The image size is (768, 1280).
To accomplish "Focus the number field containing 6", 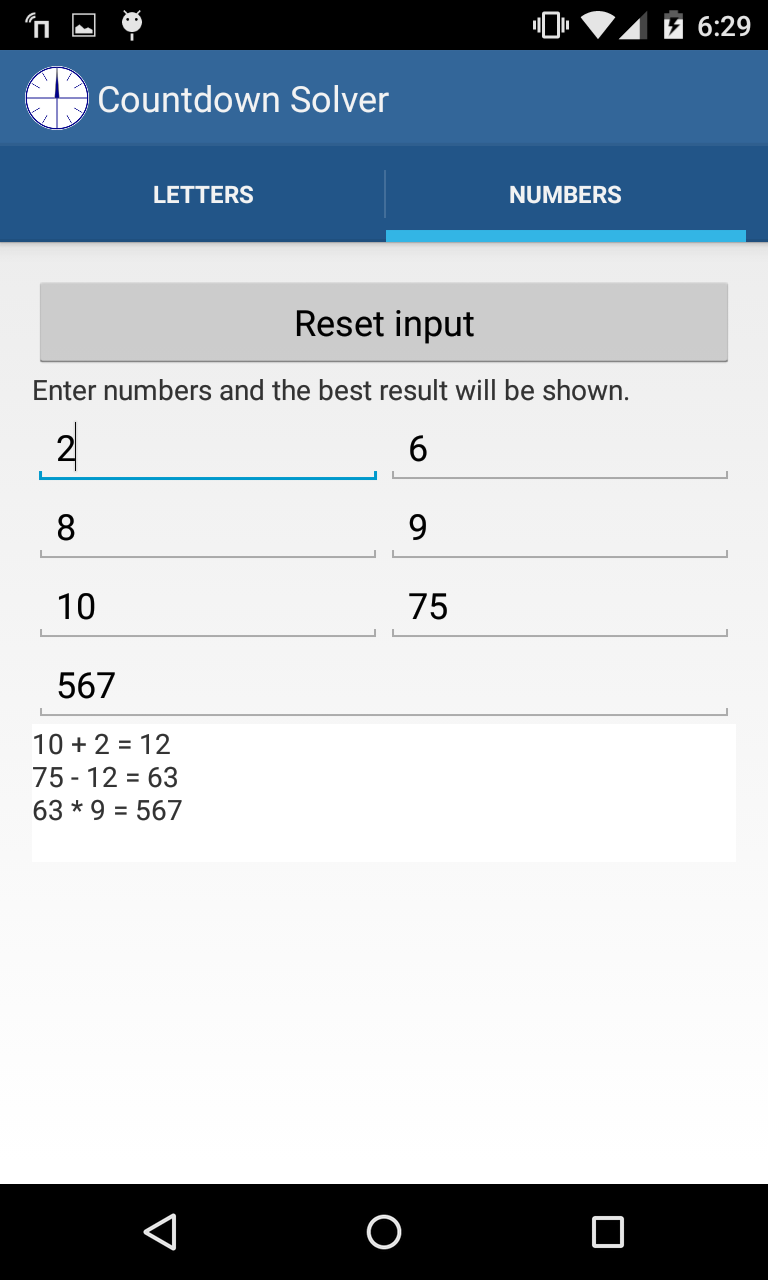I will (x=559, y=449).
